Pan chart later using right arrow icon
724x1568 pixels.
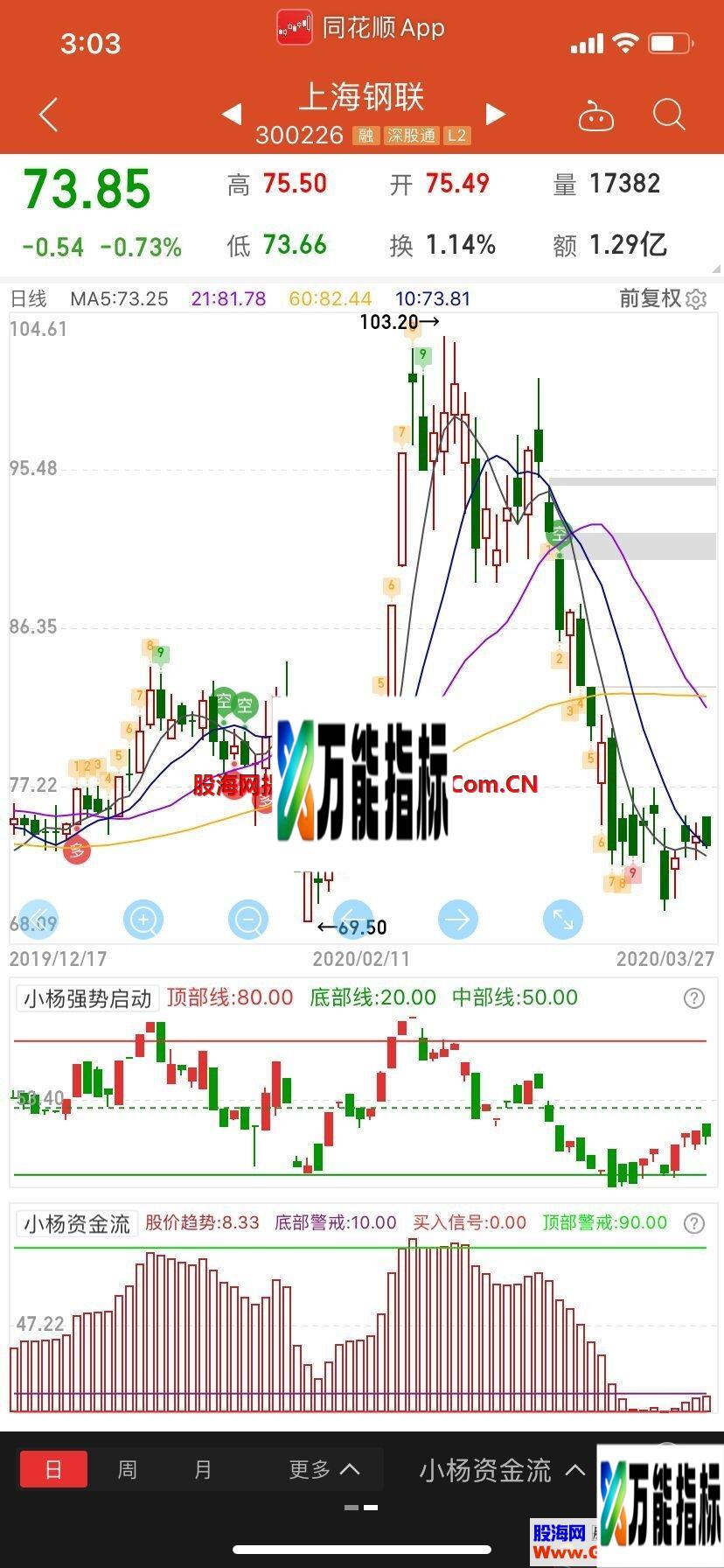point(457,919)
